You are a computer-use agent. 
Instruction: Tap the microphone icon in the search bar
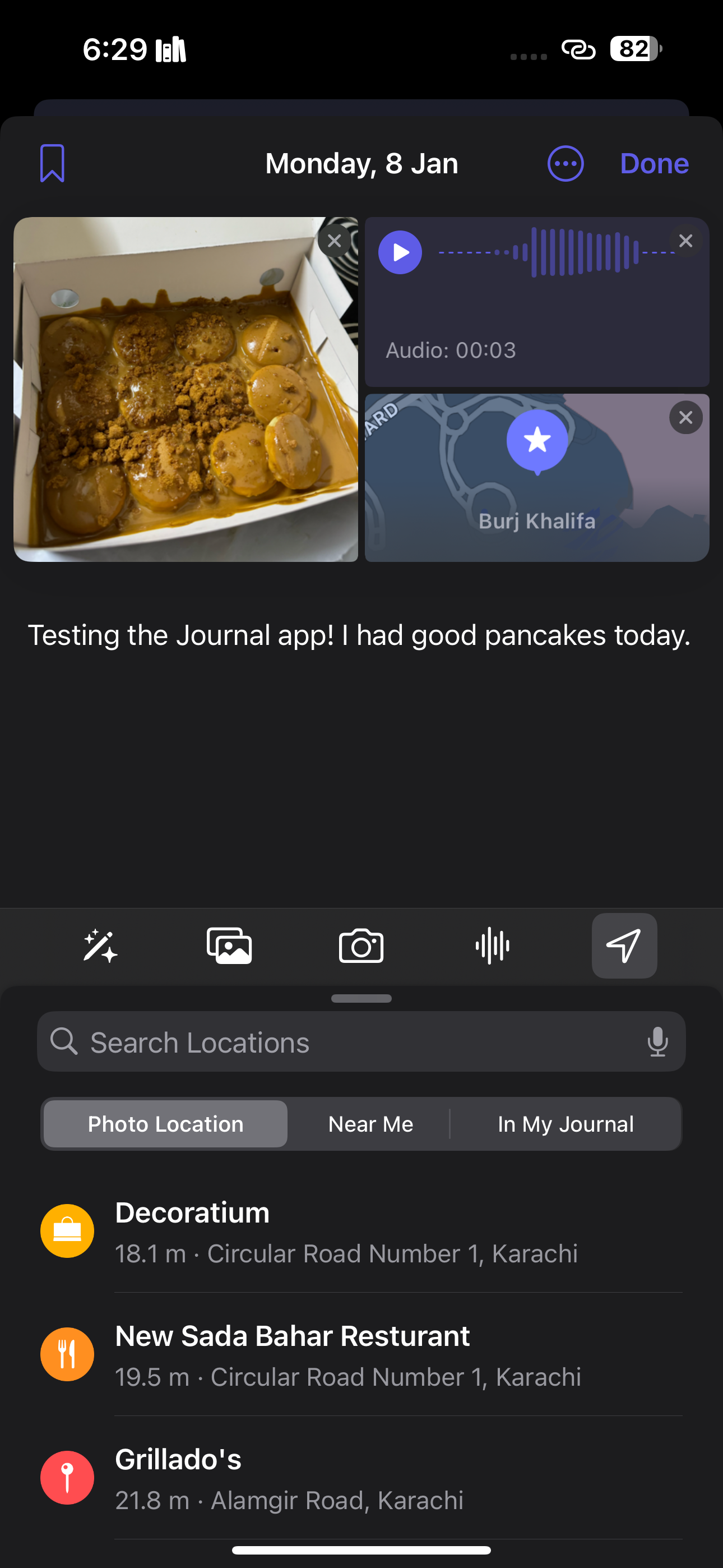tap(658, 1041)
